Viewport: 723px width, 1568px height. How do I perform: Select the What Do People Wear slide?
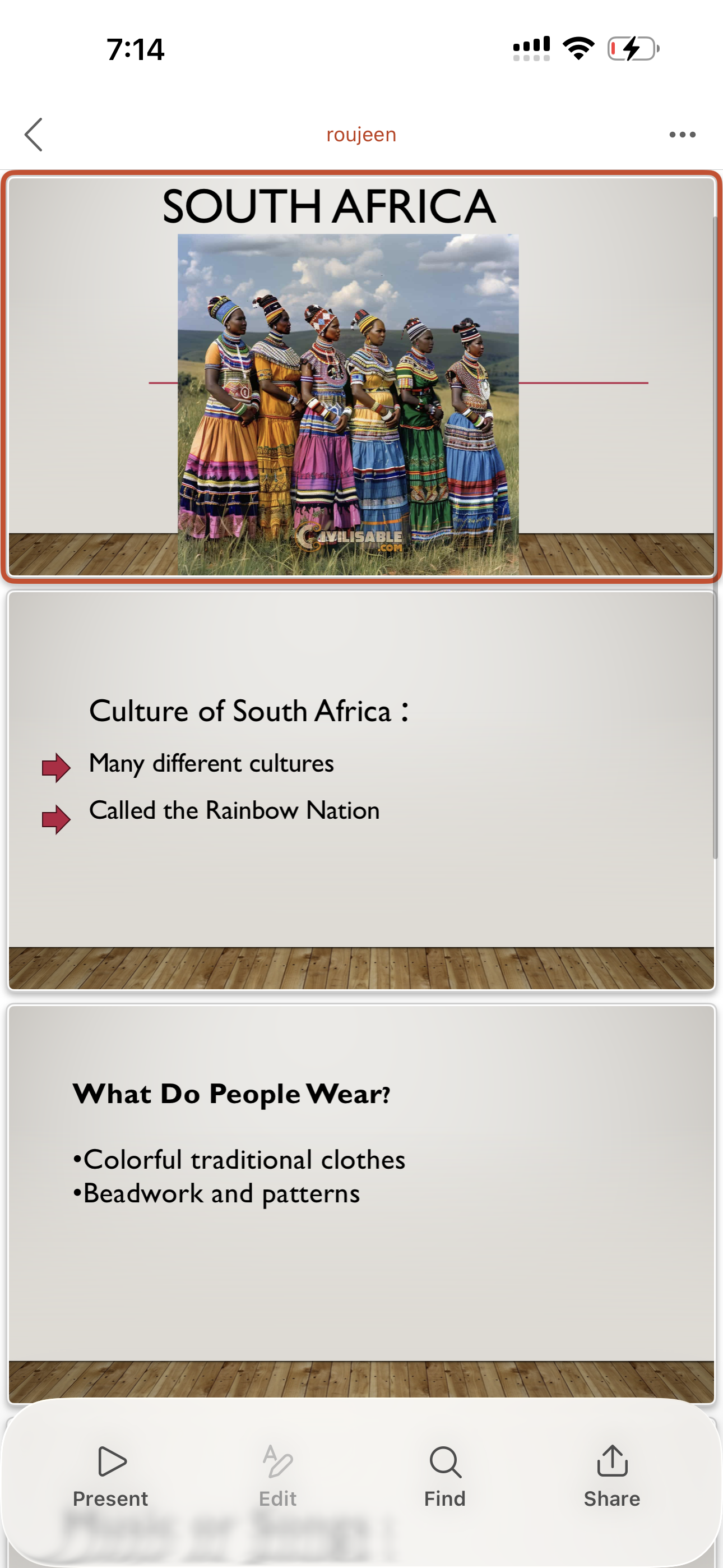click(x=361, y=1202)
